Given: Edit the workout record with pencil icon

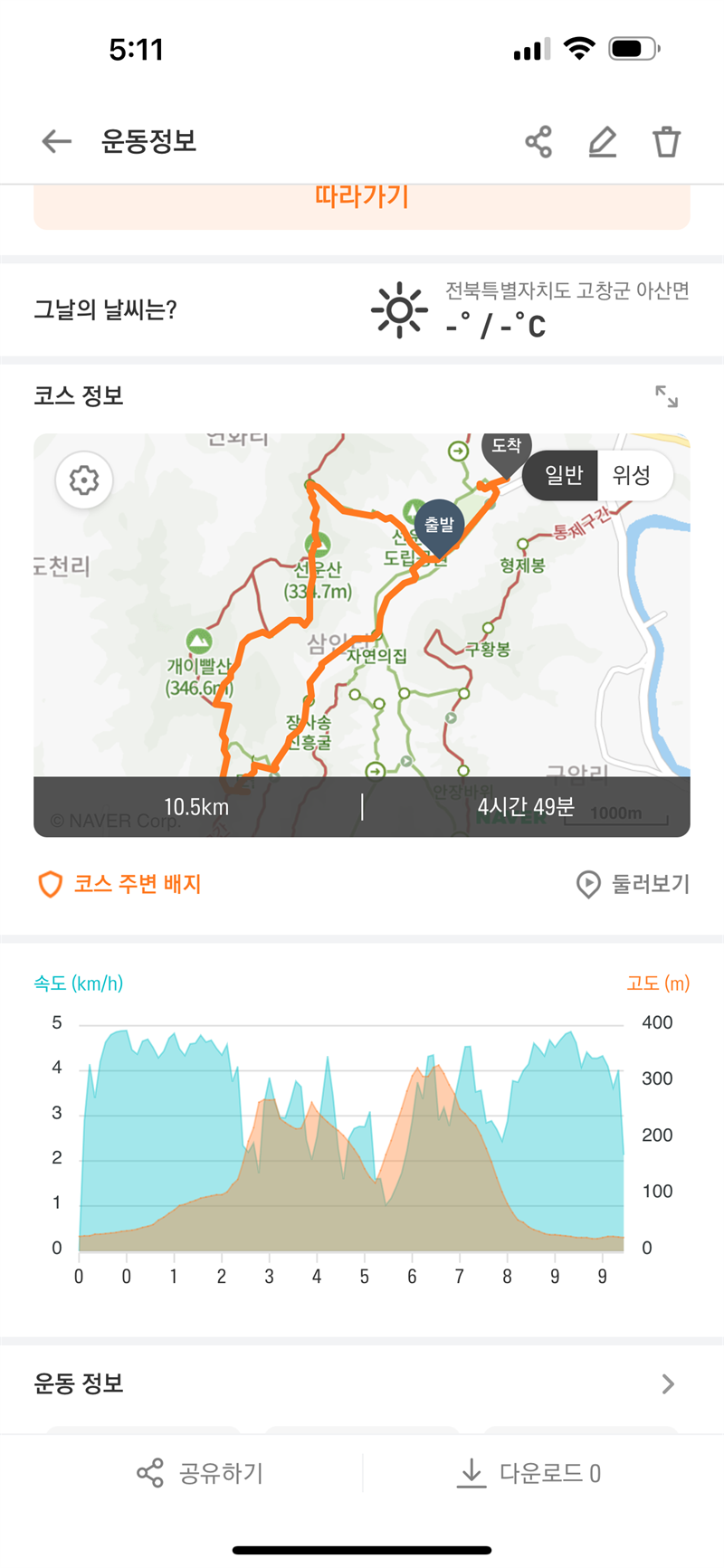Looking at the screenshot, I should pos(603,142).
